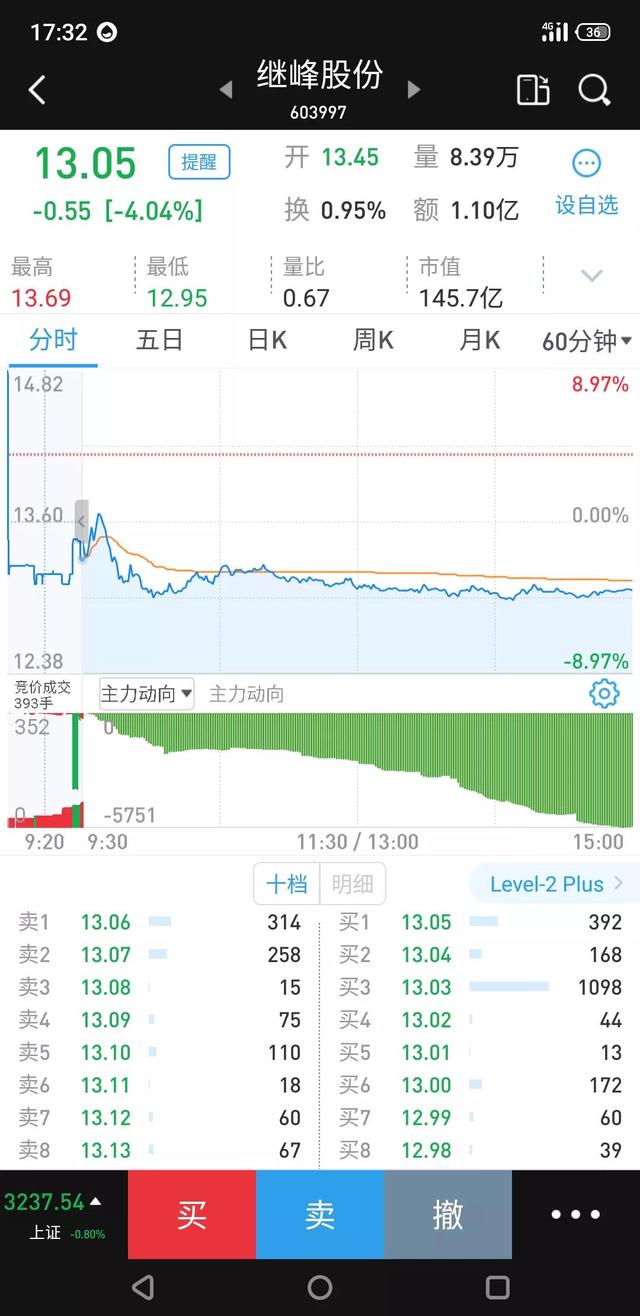Switch to the next stock
The width and height of the screenshot is (640, 1316).
tap(413, 90)
